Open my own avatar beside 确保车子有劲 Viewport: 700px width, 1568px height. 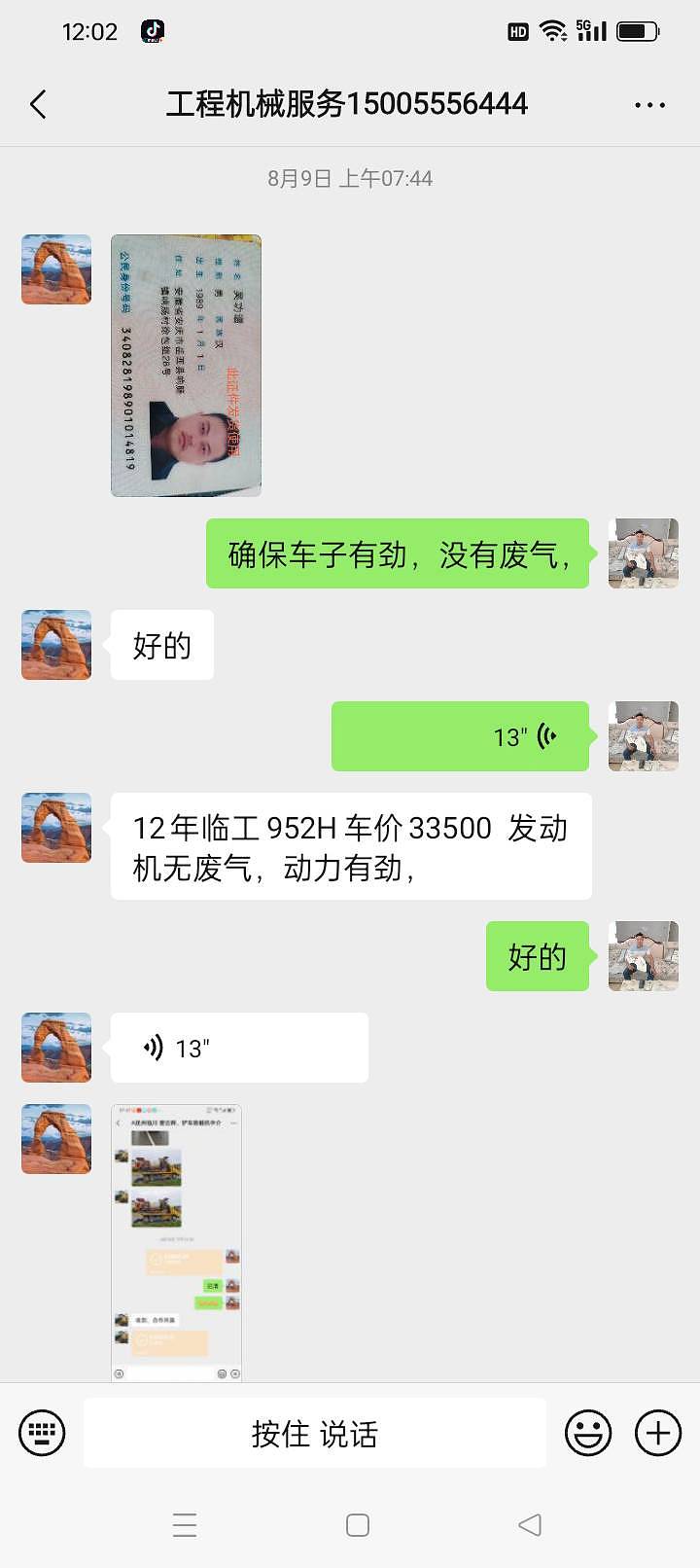(x=643, y=553)
